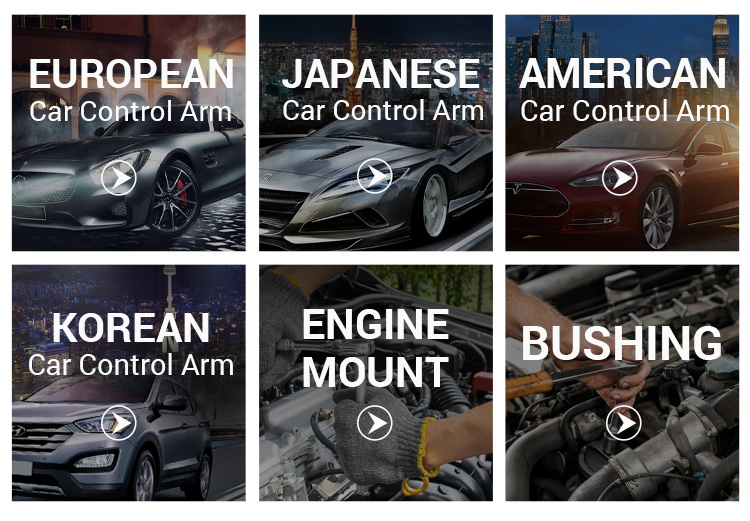View American Car Control Arm products
Screen dimensions: 750x521
620,178
